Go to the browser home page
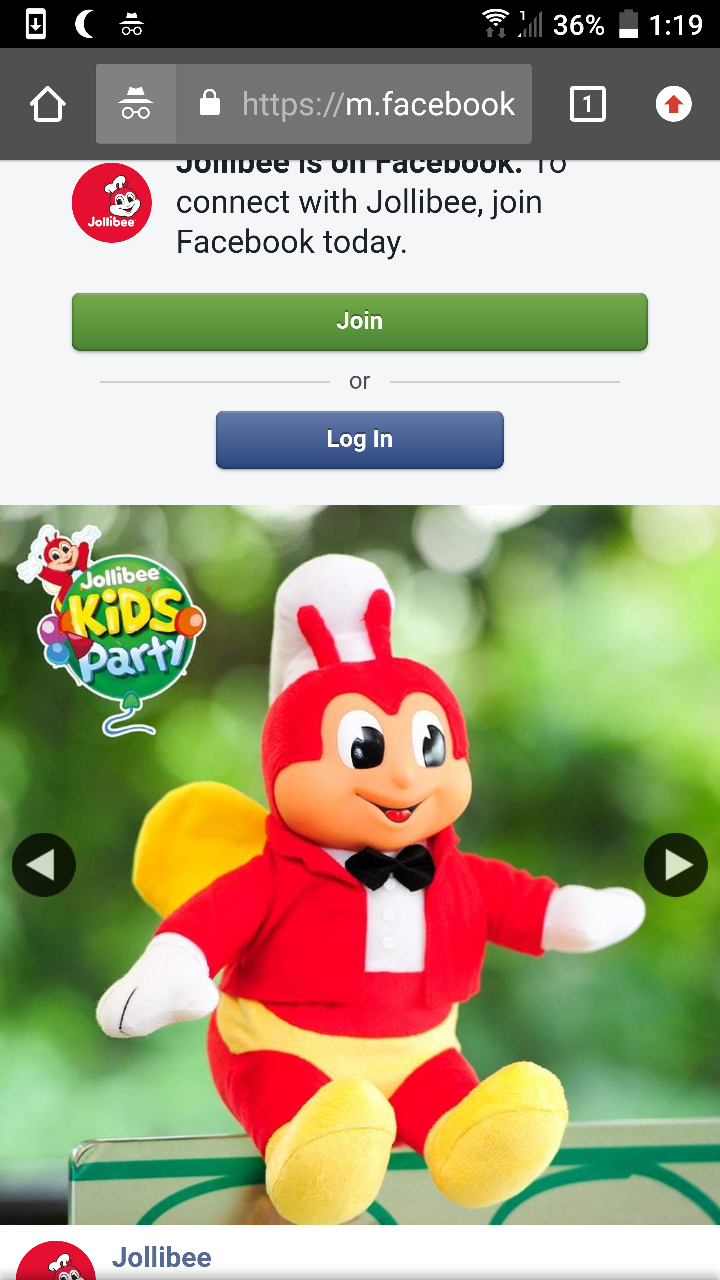This screenshot has width=720, height=1280. (47, 104)
